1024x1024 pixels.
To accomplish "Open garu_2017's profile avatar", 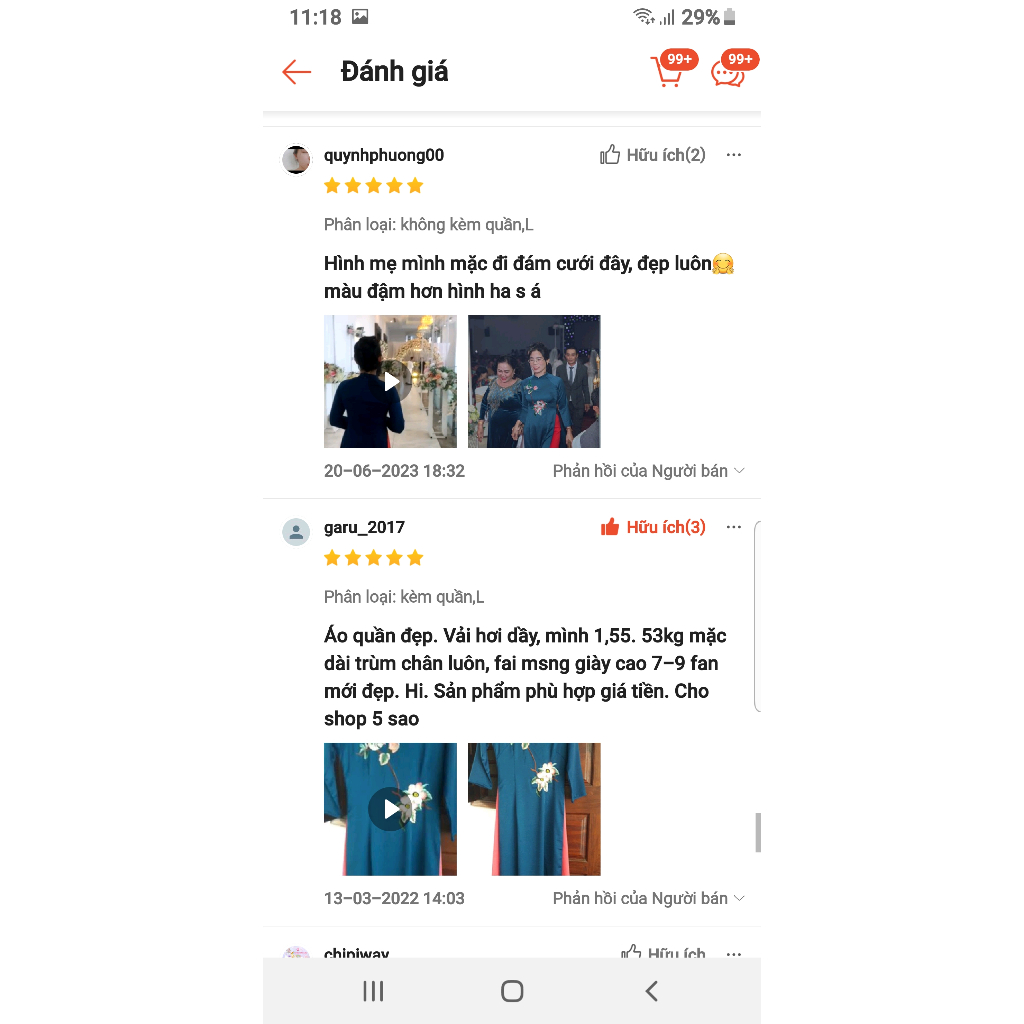I will [296, 531].
